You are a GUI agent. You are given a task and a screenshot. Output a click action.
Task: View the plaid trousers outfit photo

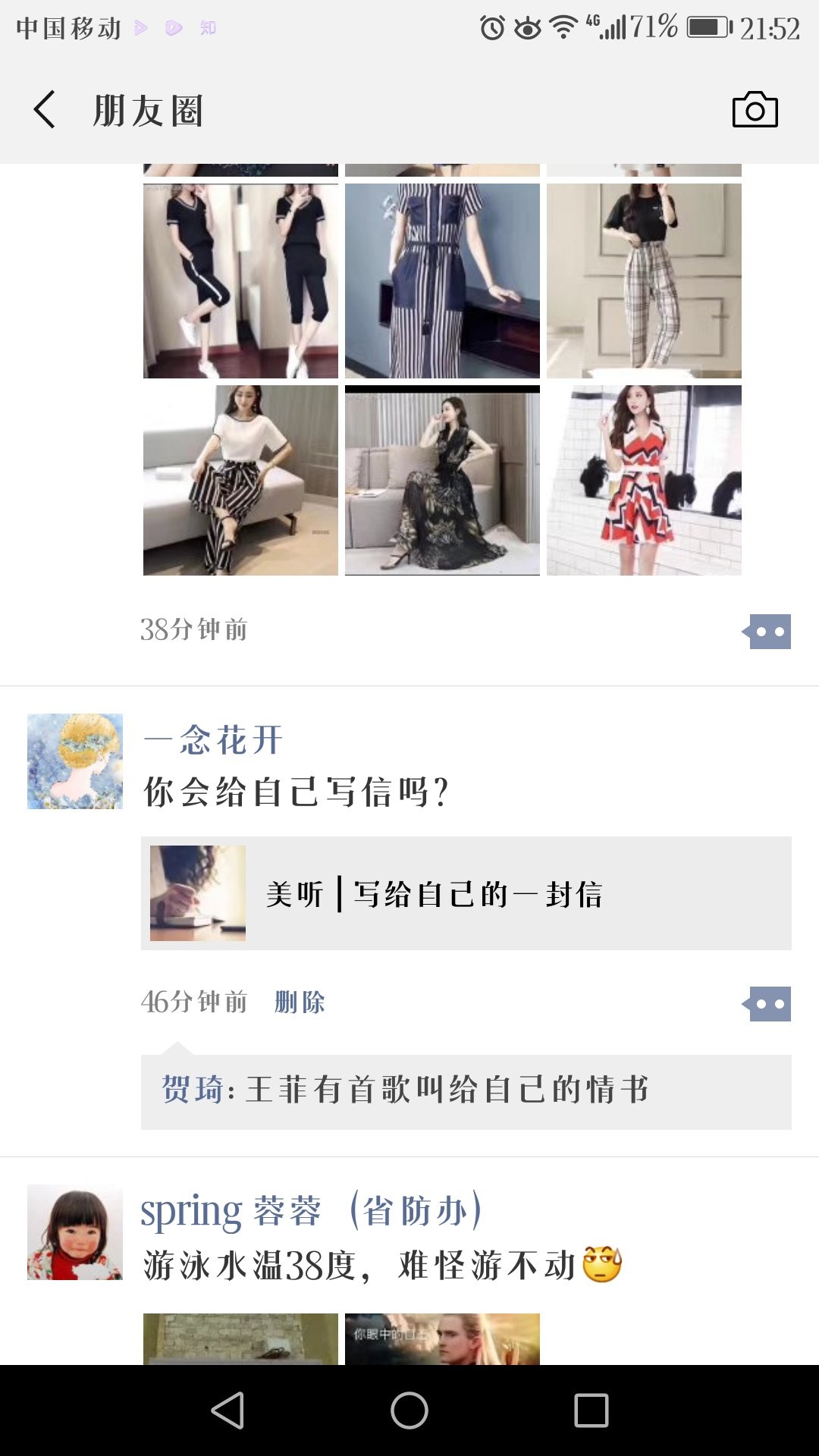coord(644,281)
